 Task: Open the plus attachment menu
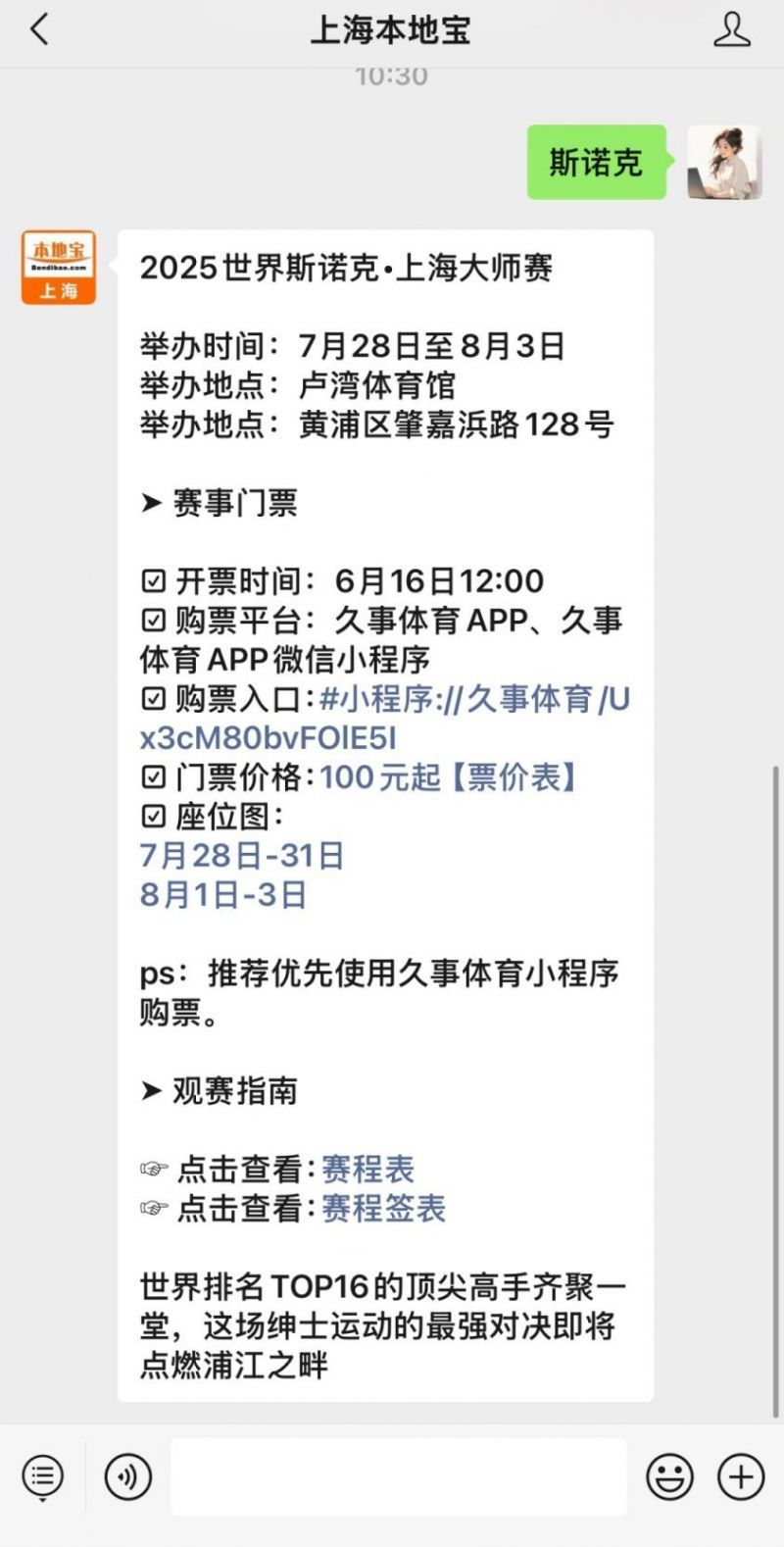[741, 1476]
